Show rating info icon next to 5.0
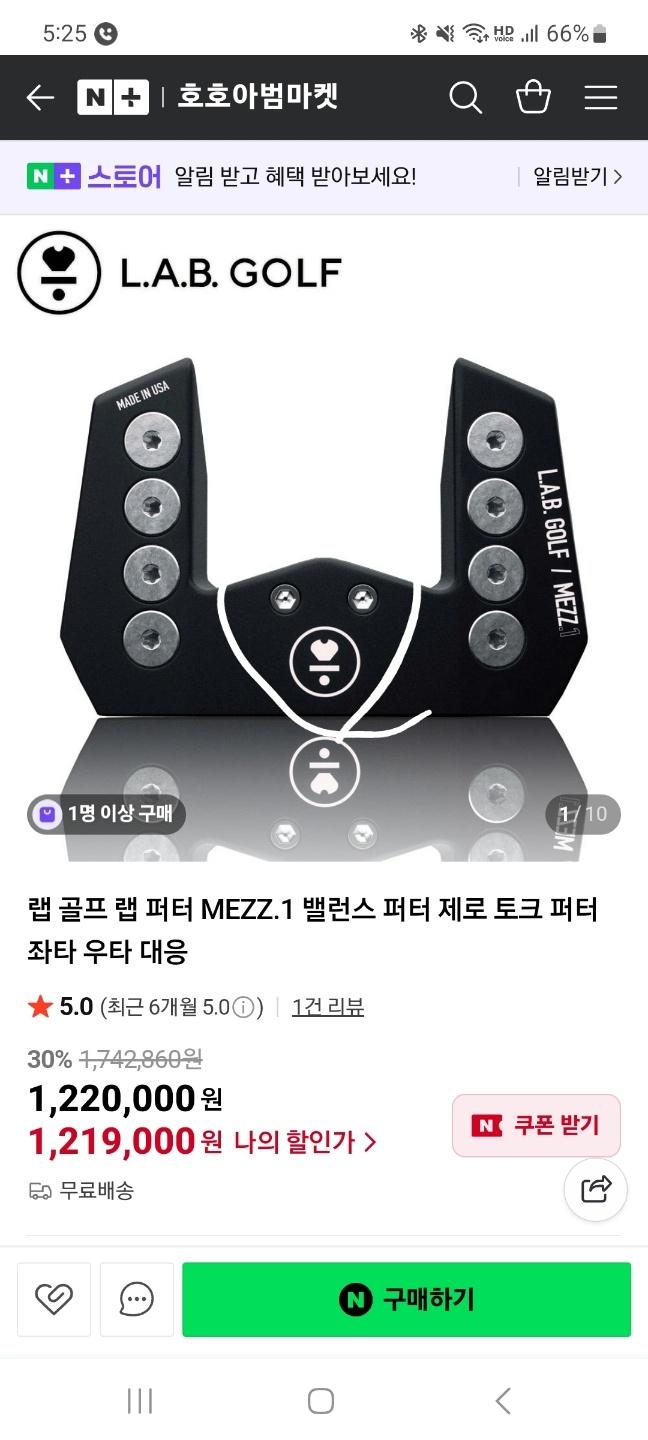 point(242,1007)
